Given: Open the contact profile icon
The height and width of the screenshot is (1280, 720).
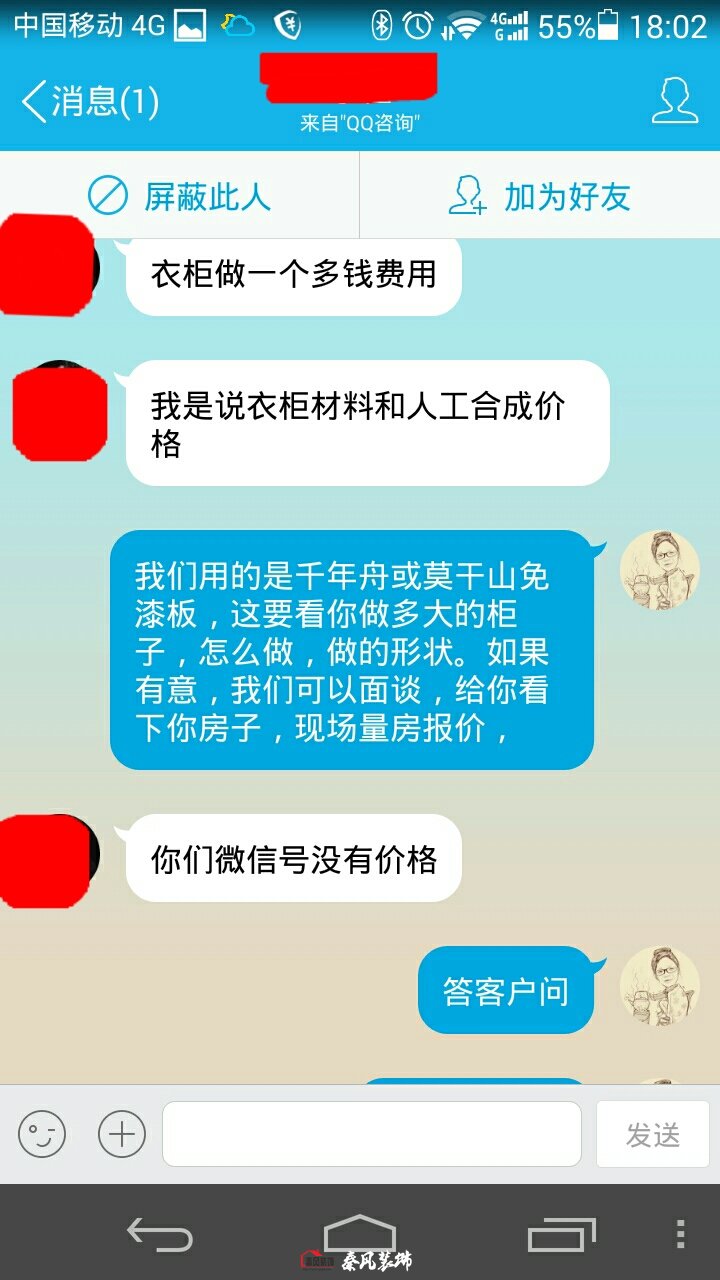Looking at the screenshot, I should click(x=675, y=101).
